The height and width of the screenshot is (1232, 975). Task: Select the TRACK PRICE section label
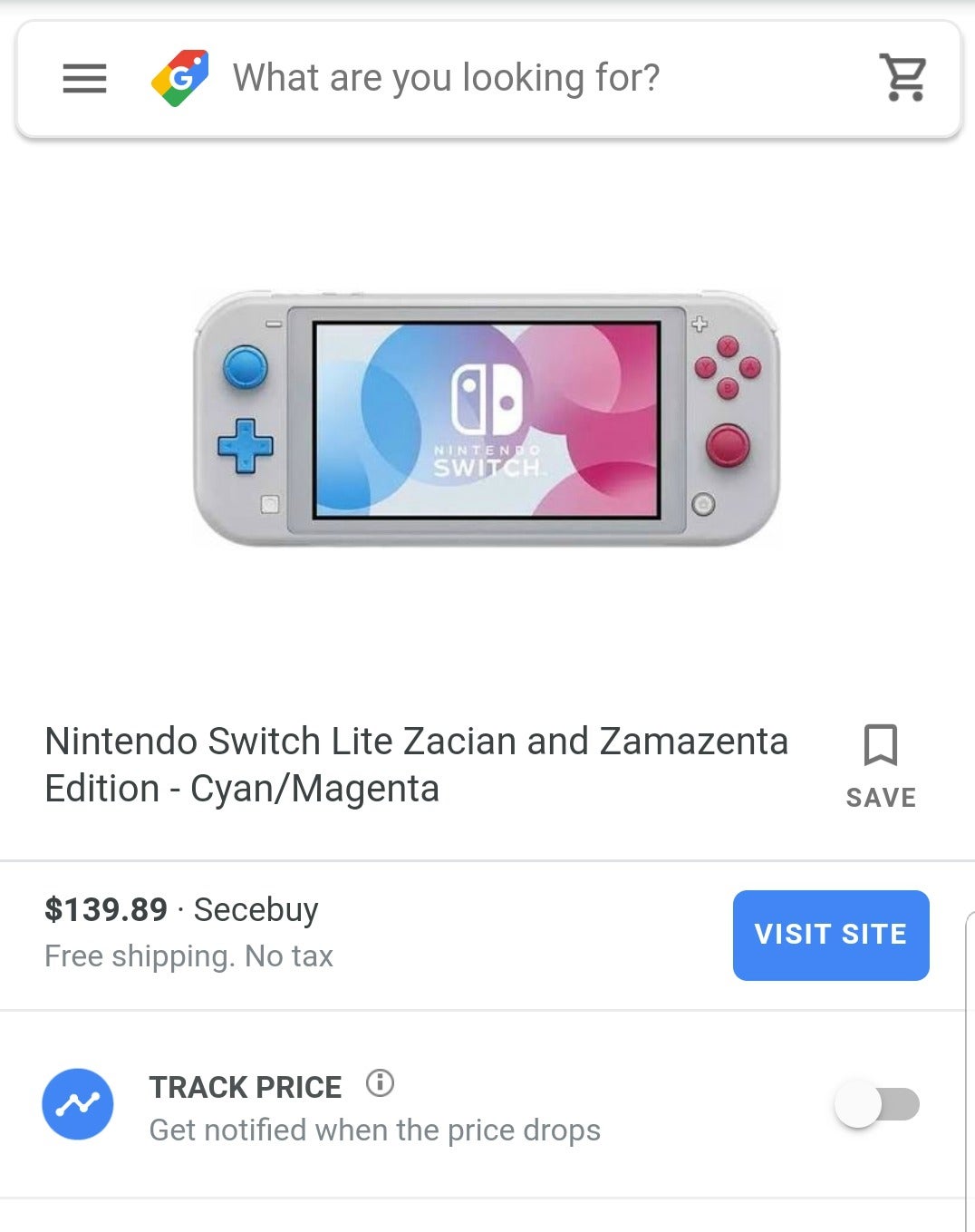point(245,1086)
